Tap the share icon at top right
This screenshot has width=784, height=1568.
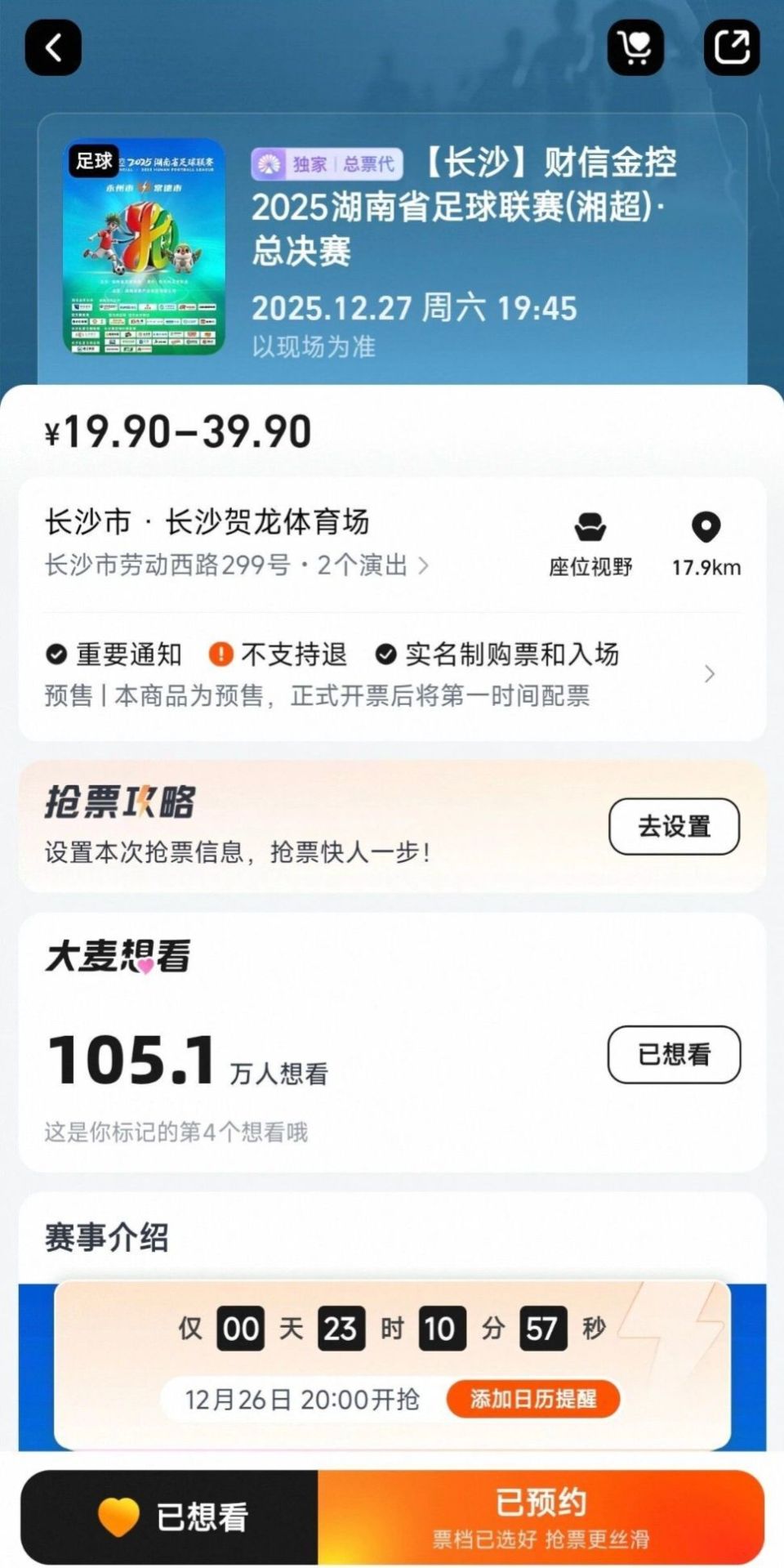click(732, 47)
